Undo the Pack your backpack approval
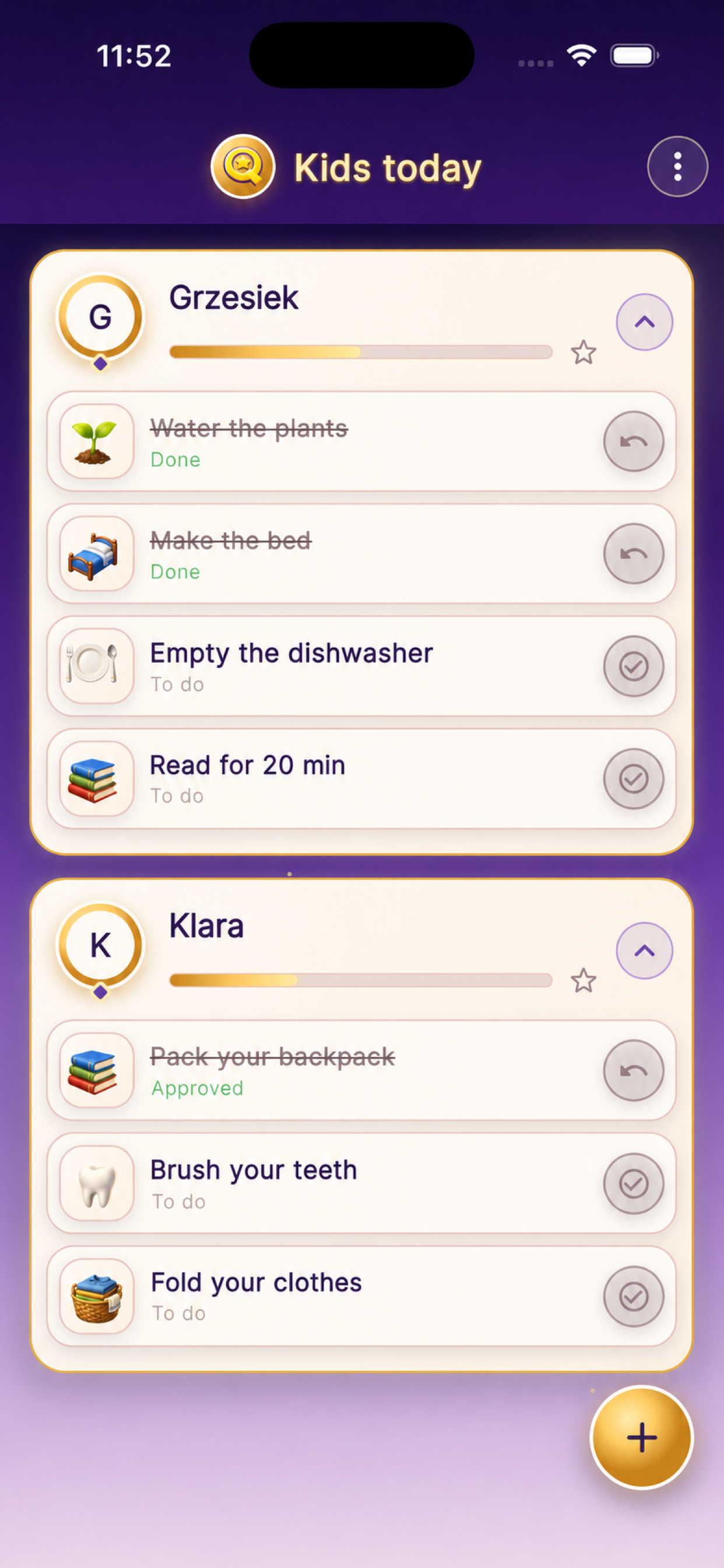Viewport: 724px width, 1568px height. pyautogui.click(x=633, y=1070)
